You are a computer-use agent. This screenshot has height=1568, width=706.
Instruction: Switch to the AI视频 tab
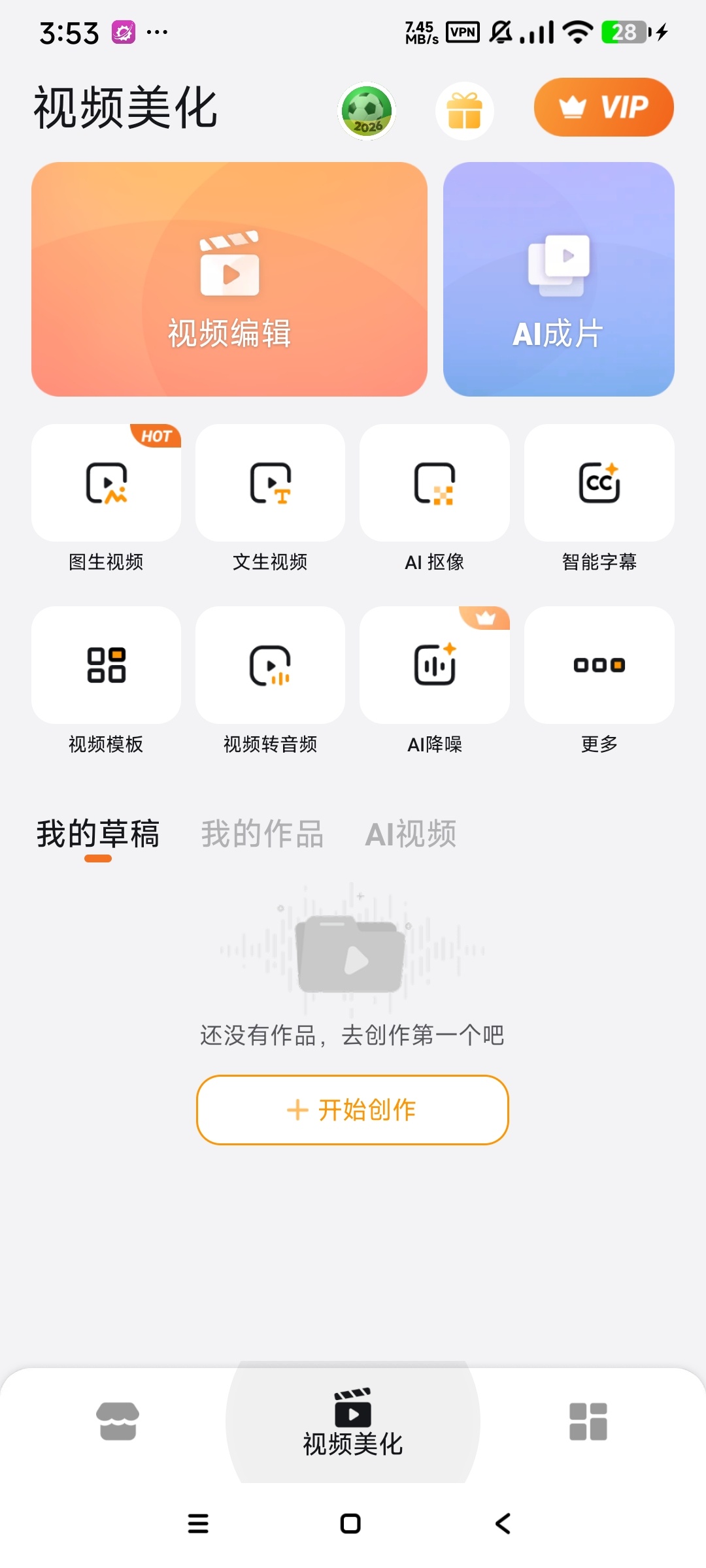(411, 834)
